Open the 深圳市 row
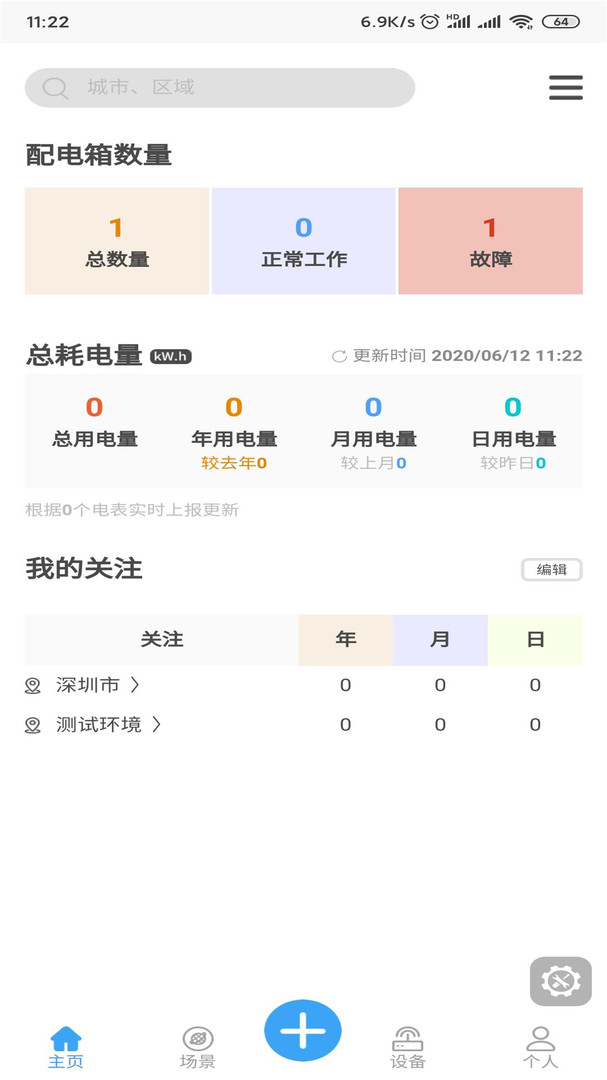607x1080 pixels. [x=304, y=685]
